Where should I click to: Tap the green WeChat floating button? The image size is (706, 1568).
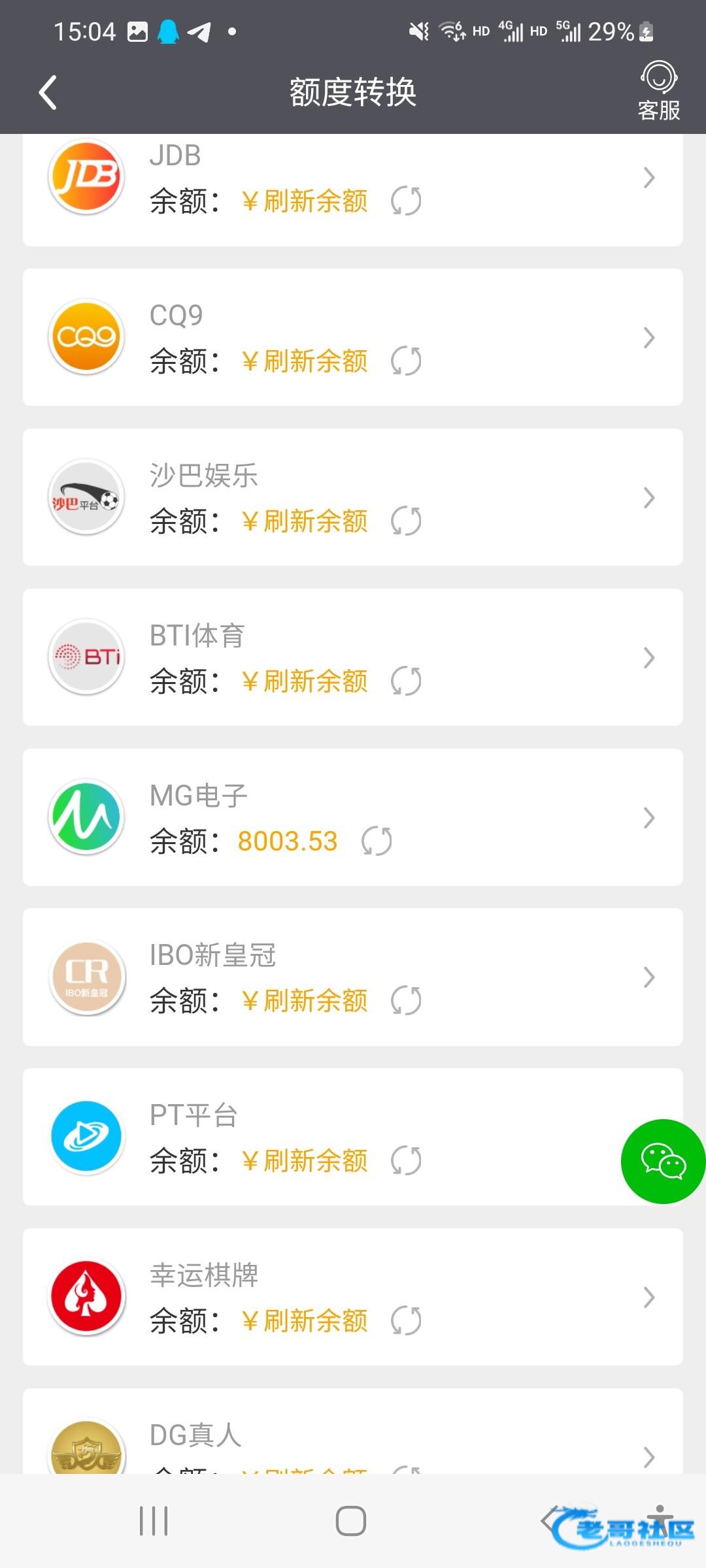coord(663,1161)
